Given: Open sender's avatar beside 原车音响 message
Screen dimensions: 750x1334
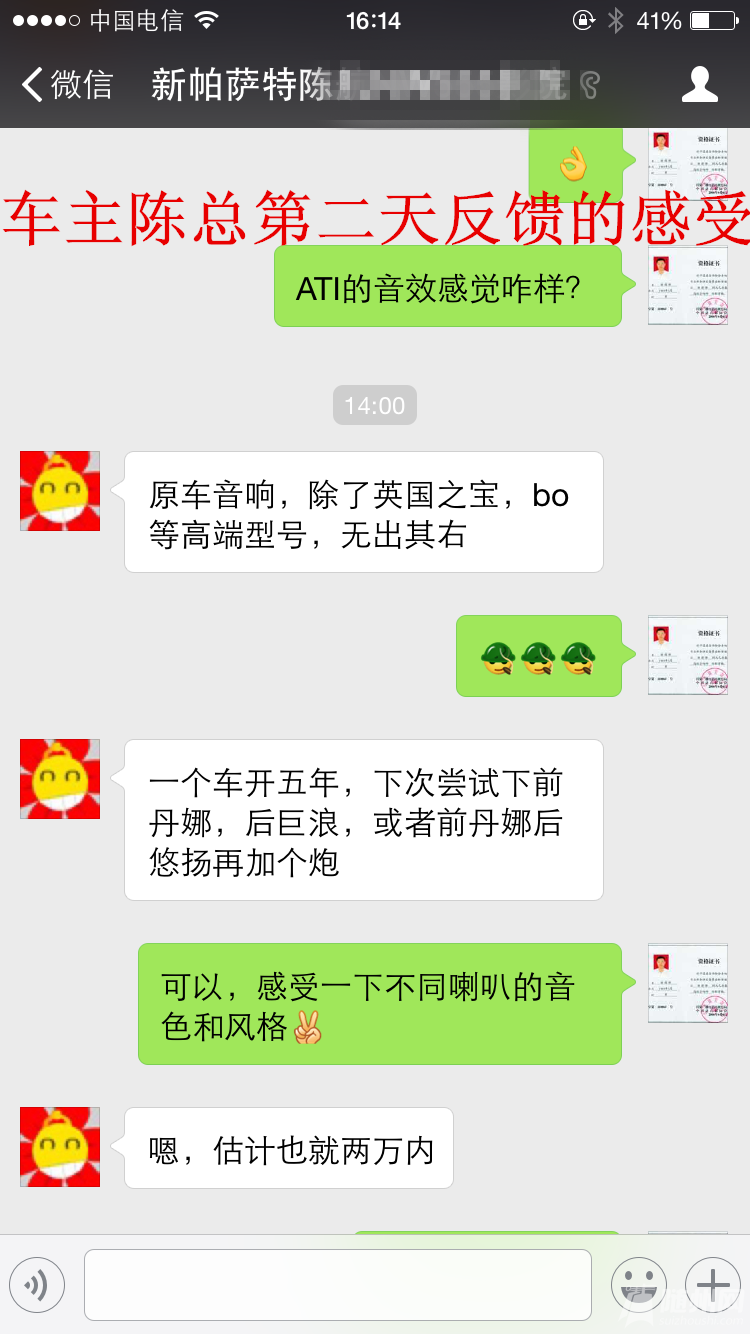Looking at the screenshot, I should pyautogui.click(x=60, y=491).
